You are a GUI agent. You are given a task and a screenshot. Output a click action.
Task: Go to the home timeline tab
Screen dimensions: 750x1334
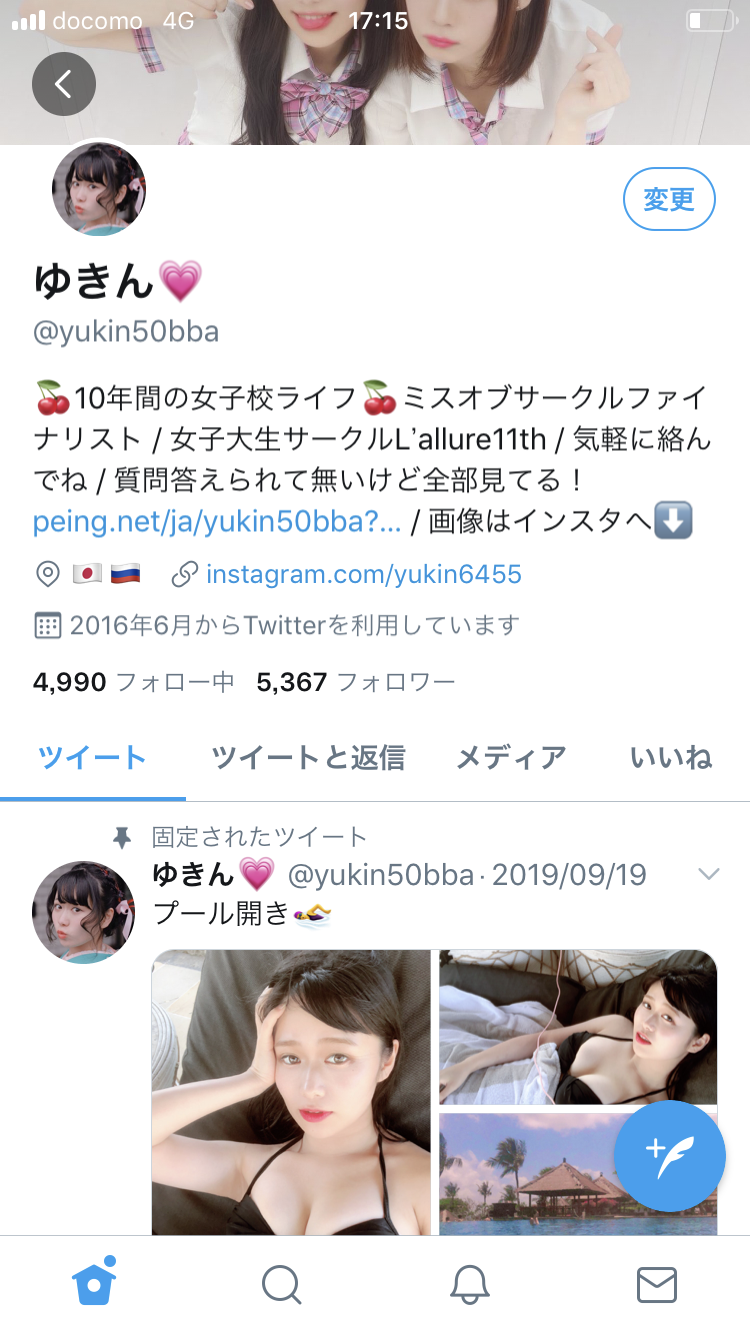(94, 1284)
